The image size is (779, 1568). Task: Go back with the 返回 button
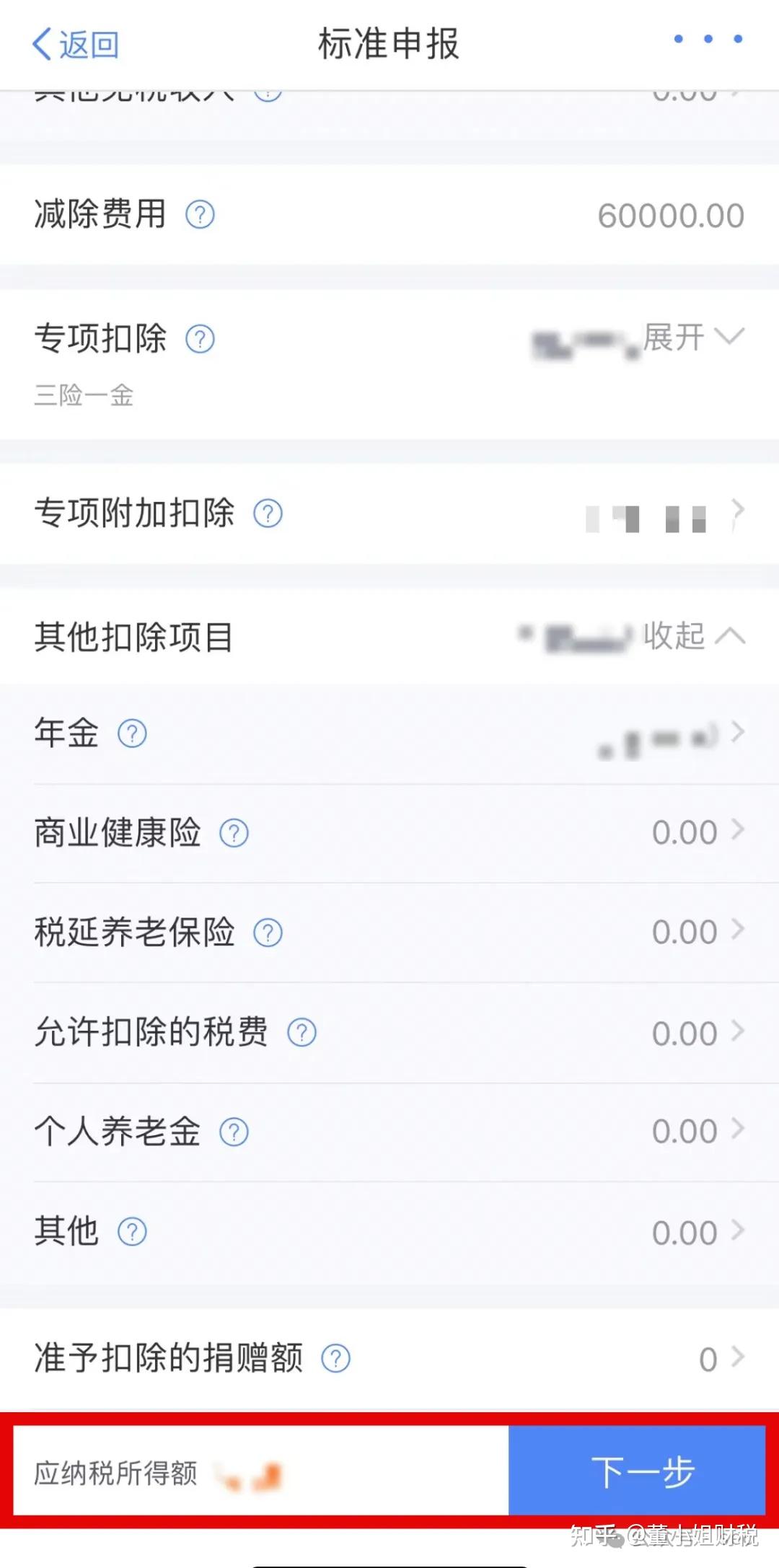point(76,45)
